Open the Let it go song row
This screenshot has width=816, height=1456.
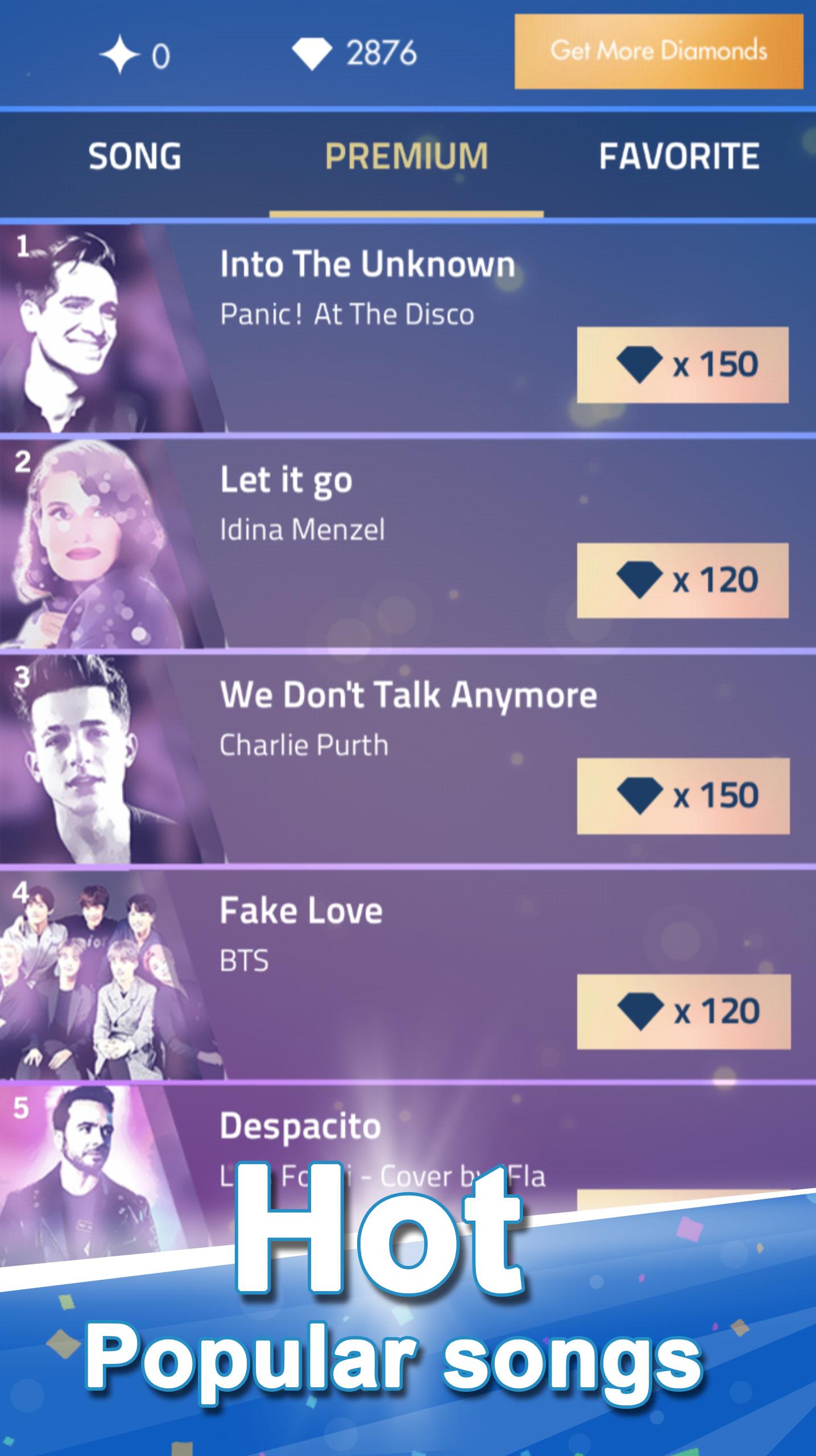(408, 544)
